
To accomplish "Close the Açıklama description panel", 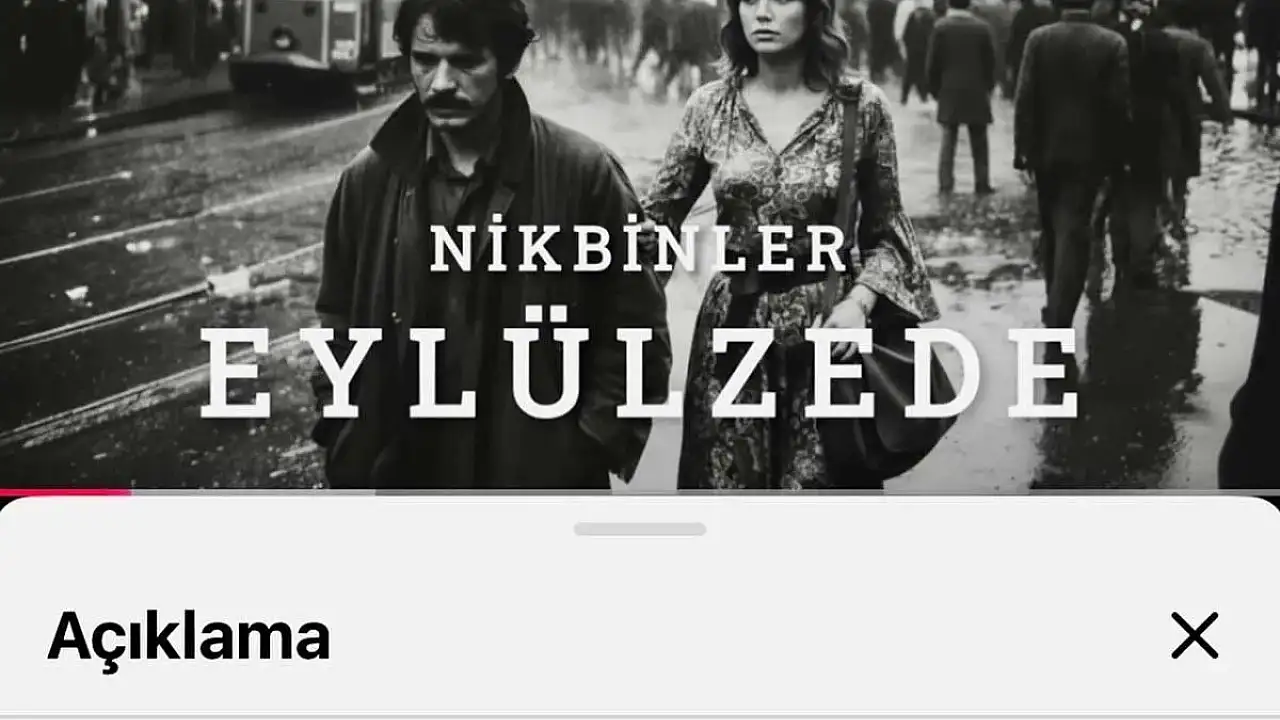I will click(x=1194, y=636).
